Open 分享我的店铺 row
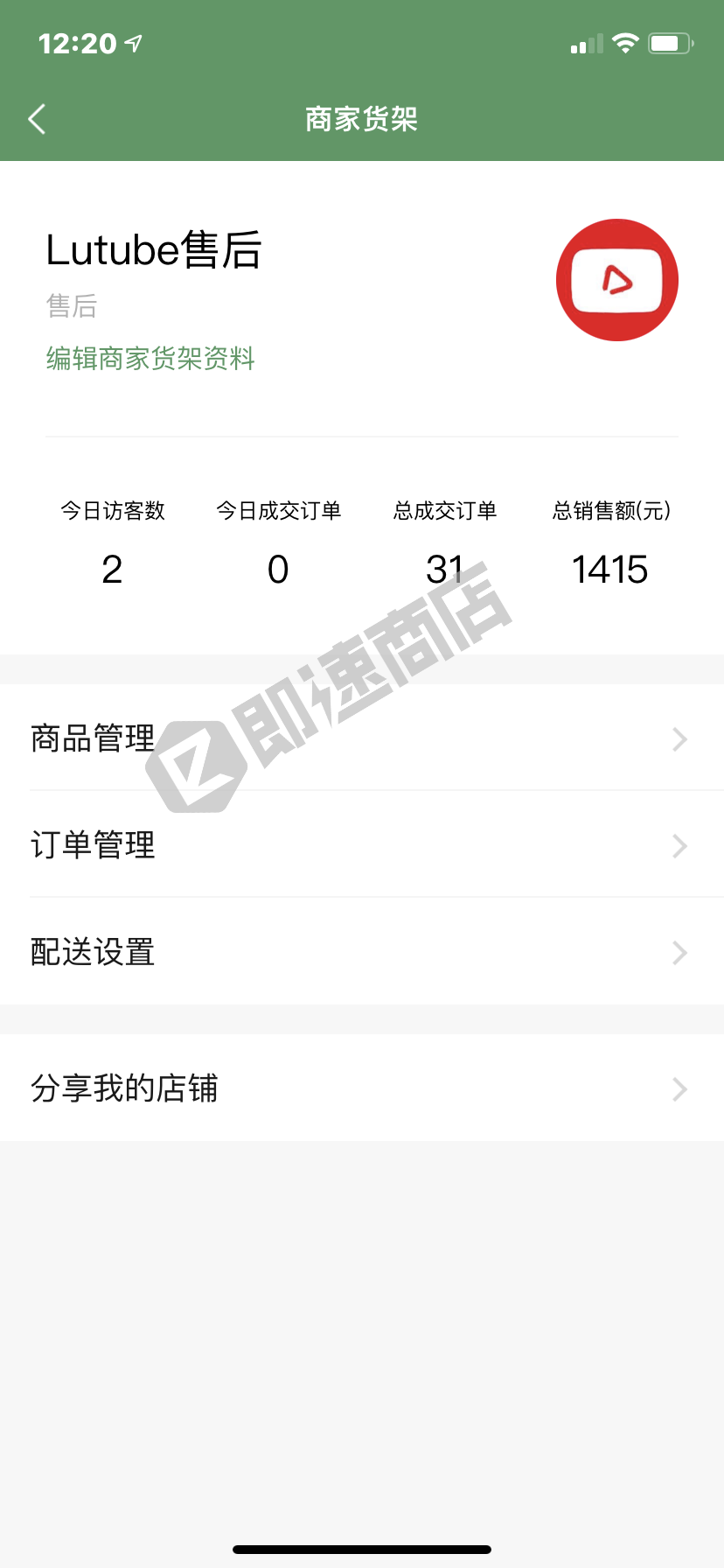 (362, 1088)
